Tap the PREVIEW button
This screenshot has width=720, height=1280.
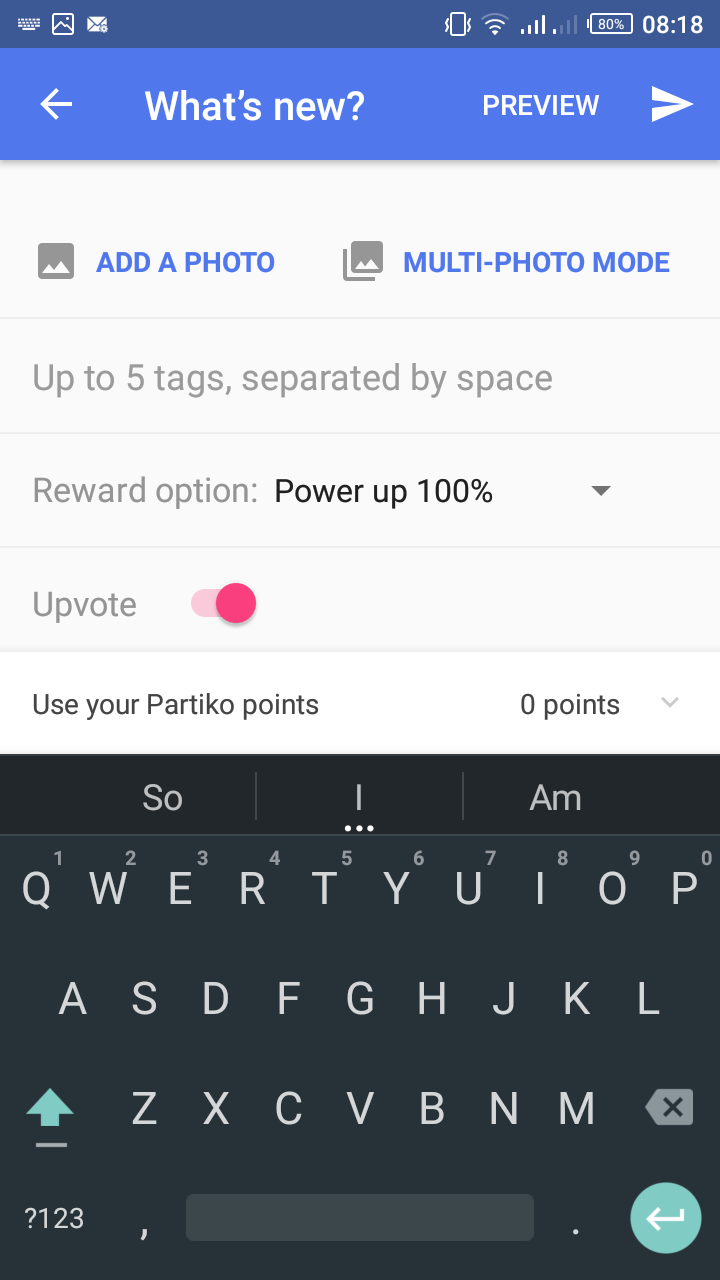[540, 103]
